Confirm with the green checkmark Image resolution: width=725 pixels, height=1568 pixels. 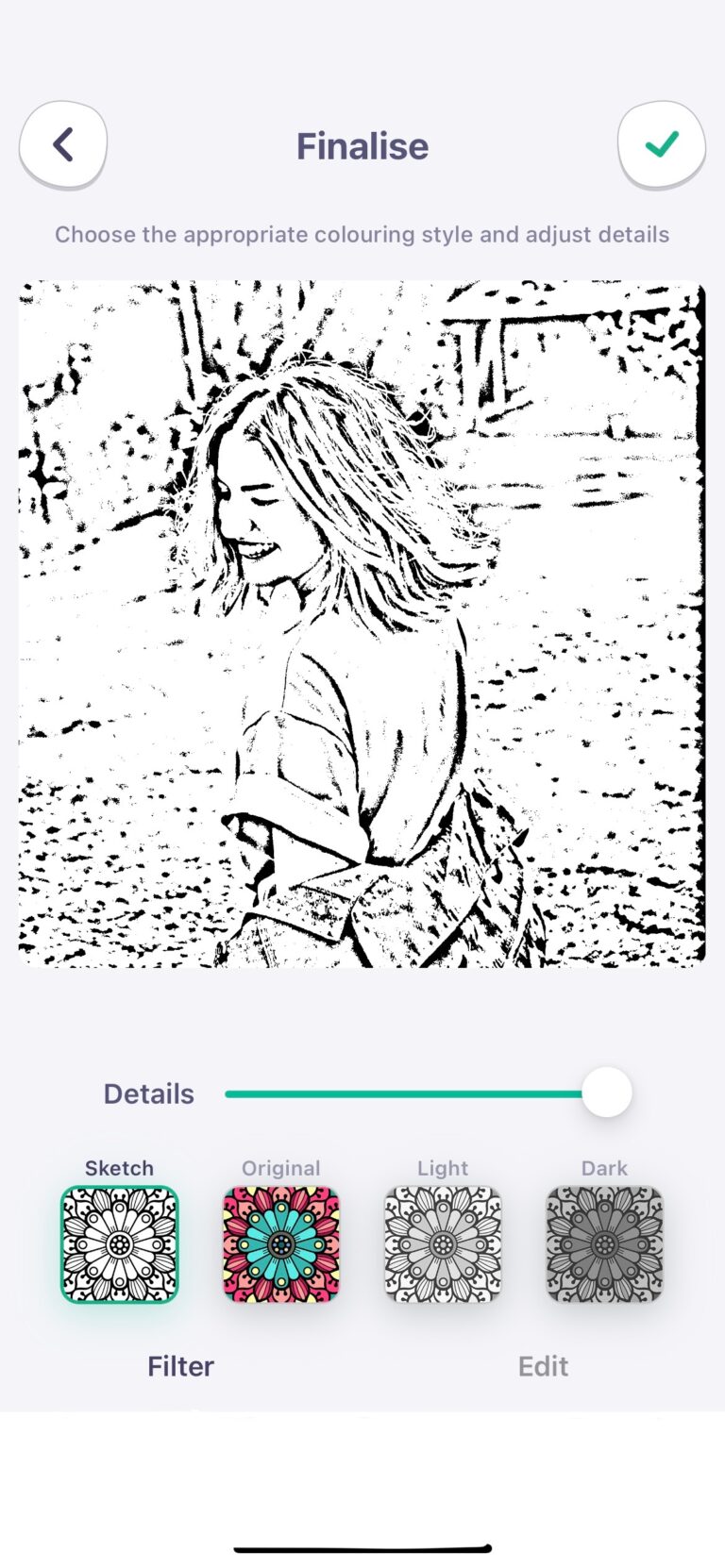click(661, 144)
